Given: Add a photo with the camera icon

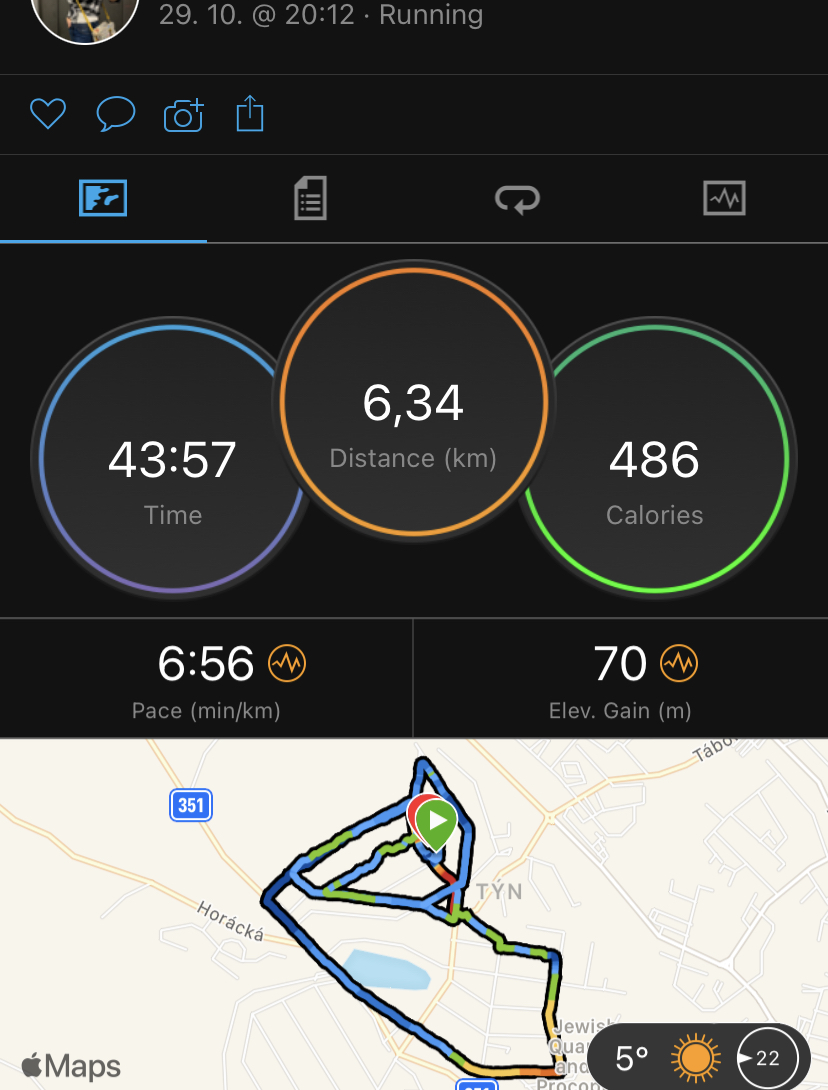Looking at the screenshot, I should 184,115.
